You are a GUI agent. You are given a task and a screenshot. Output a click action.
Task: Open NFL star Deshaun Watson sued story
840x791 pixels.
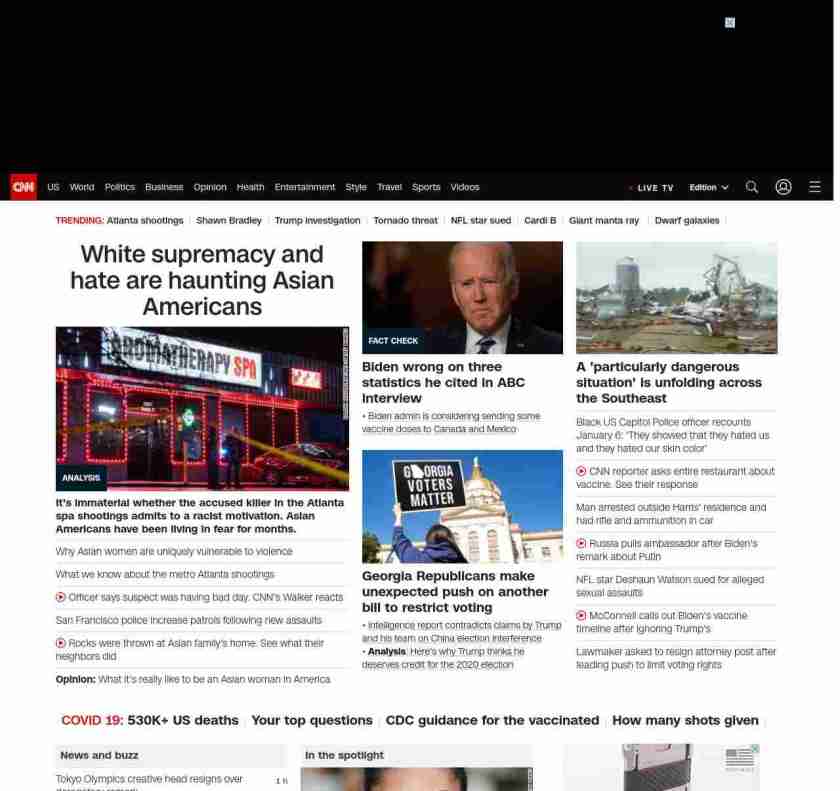(669, 586)
